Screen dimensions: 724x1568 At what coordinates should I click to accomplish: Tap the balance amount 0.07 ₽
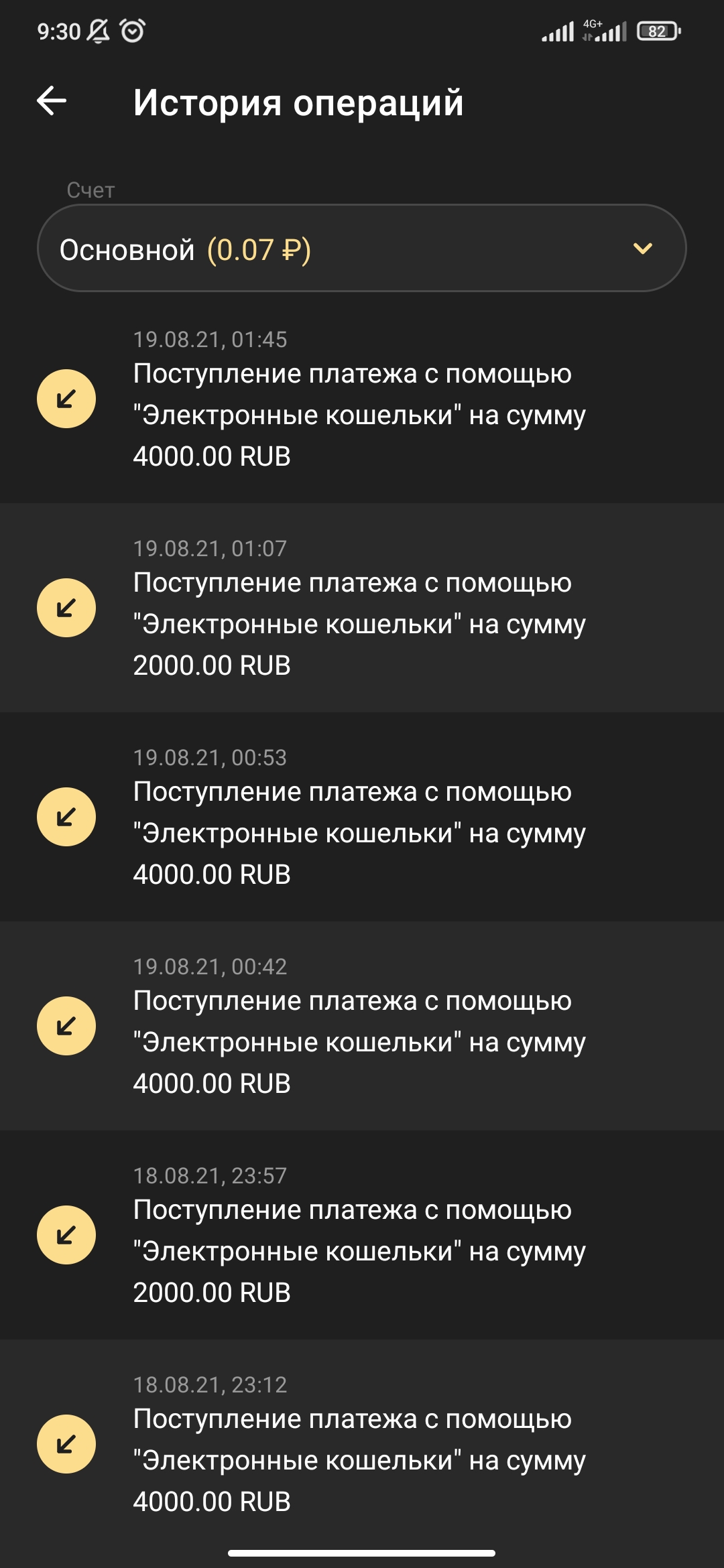259,249
